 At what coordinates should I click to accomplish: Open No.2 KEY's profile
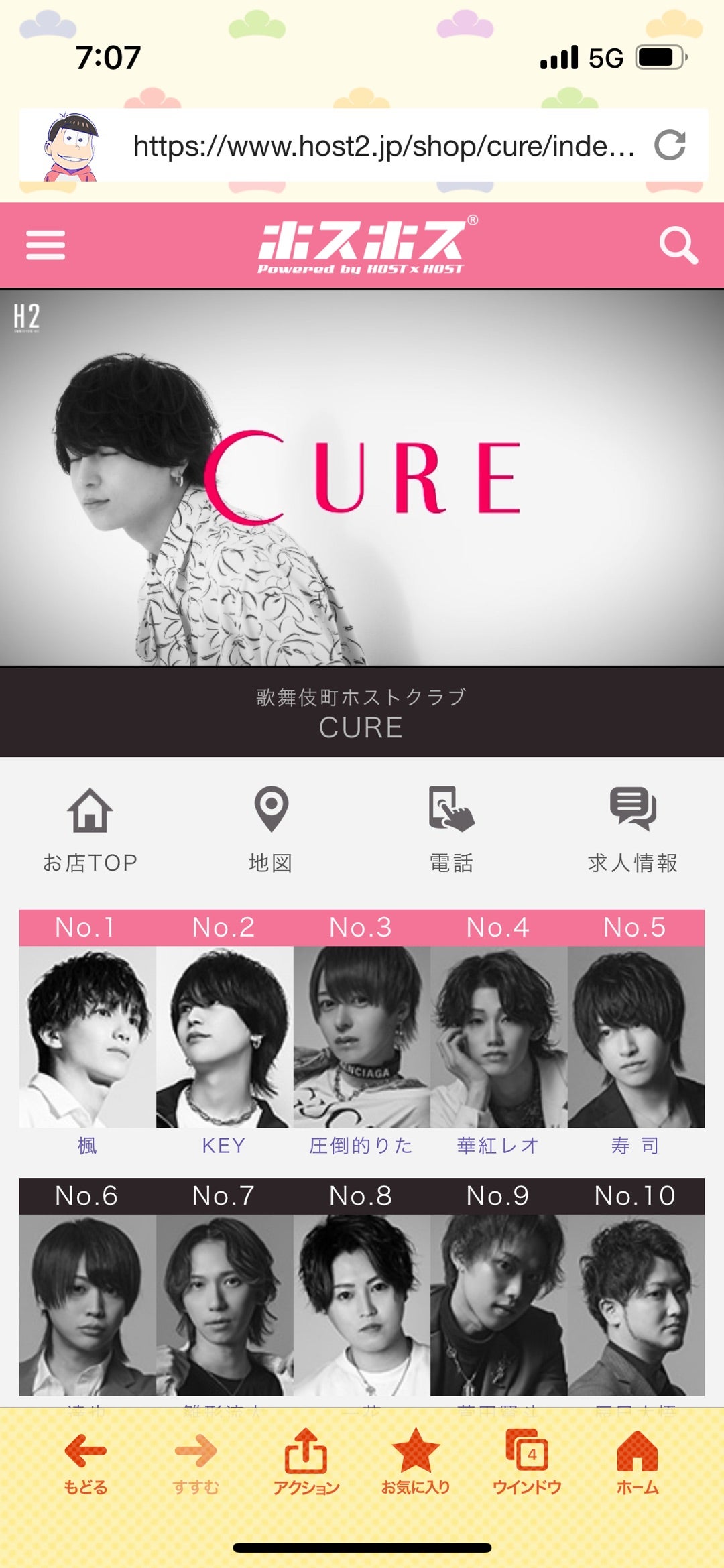coord(224,1036)
